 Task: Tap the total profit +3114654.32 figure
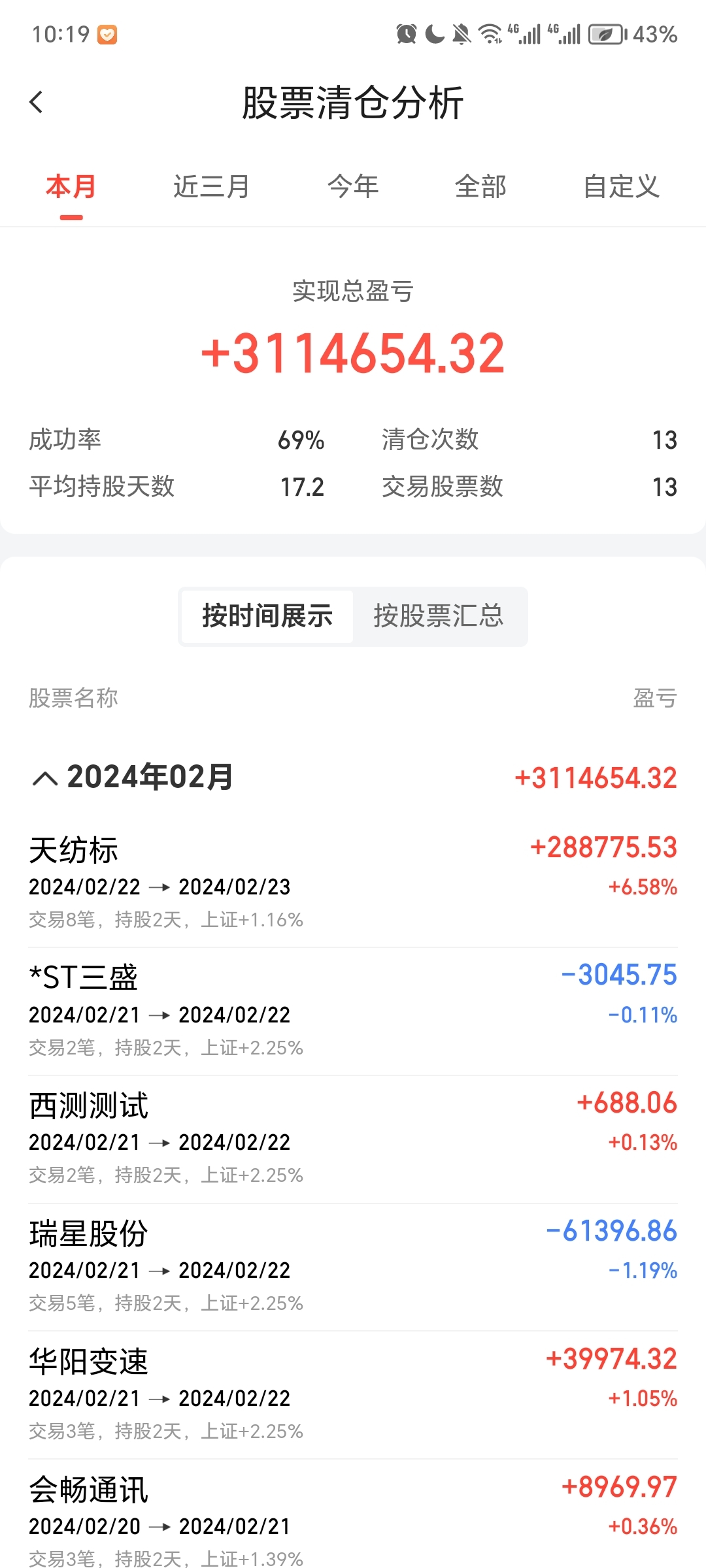353,353
